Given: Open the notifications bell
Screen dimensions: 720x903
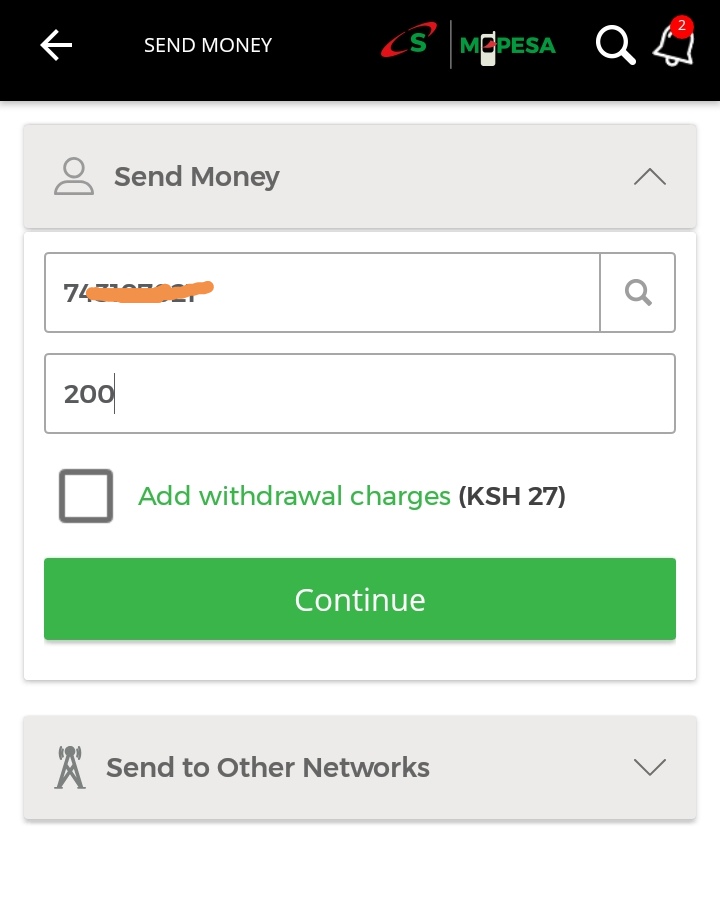Looking at the screenshot, I should click(673, 45).
